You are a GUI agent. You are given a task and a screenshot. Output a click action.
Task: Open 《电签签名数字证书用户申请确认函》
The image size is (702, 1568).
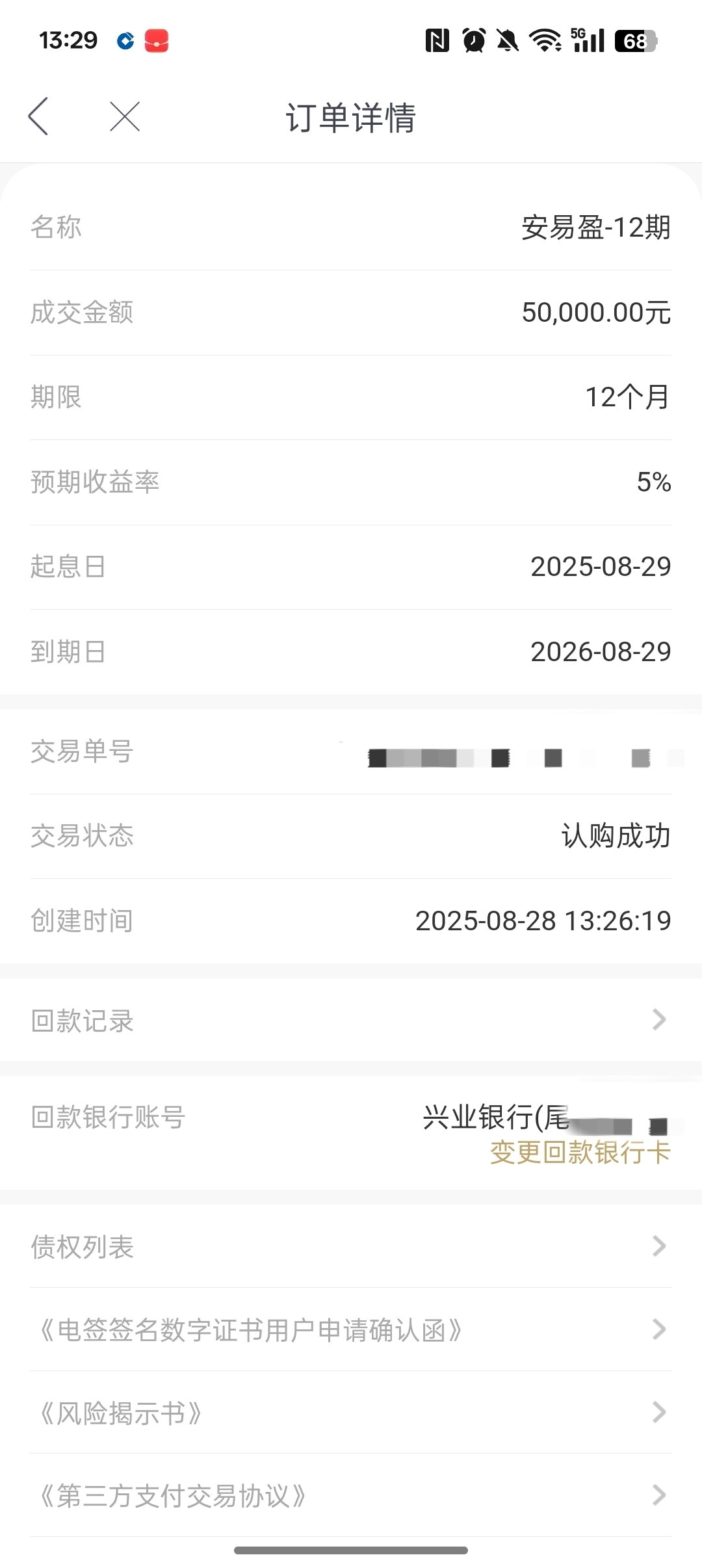(351, 1329)
